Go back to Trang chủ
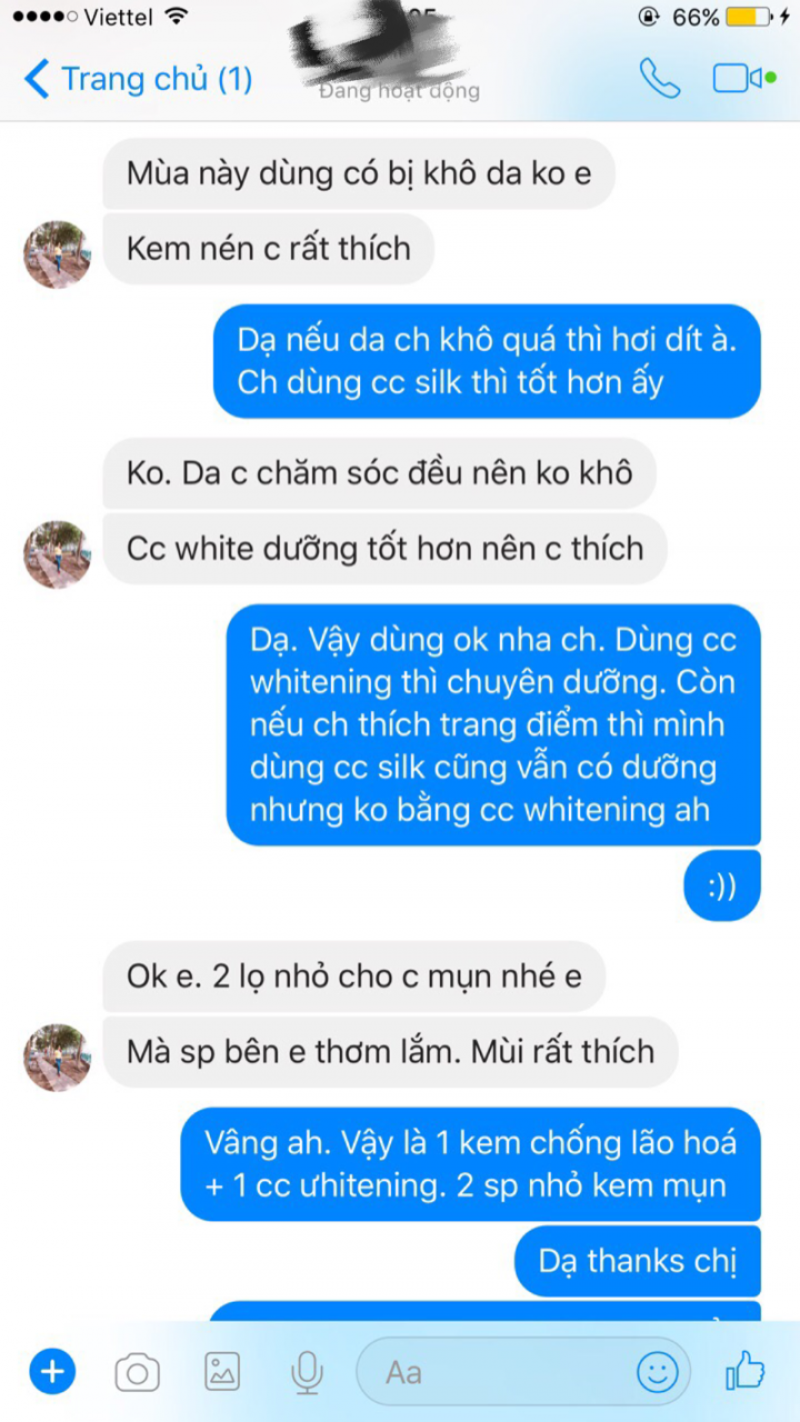 tap(138, 79)
